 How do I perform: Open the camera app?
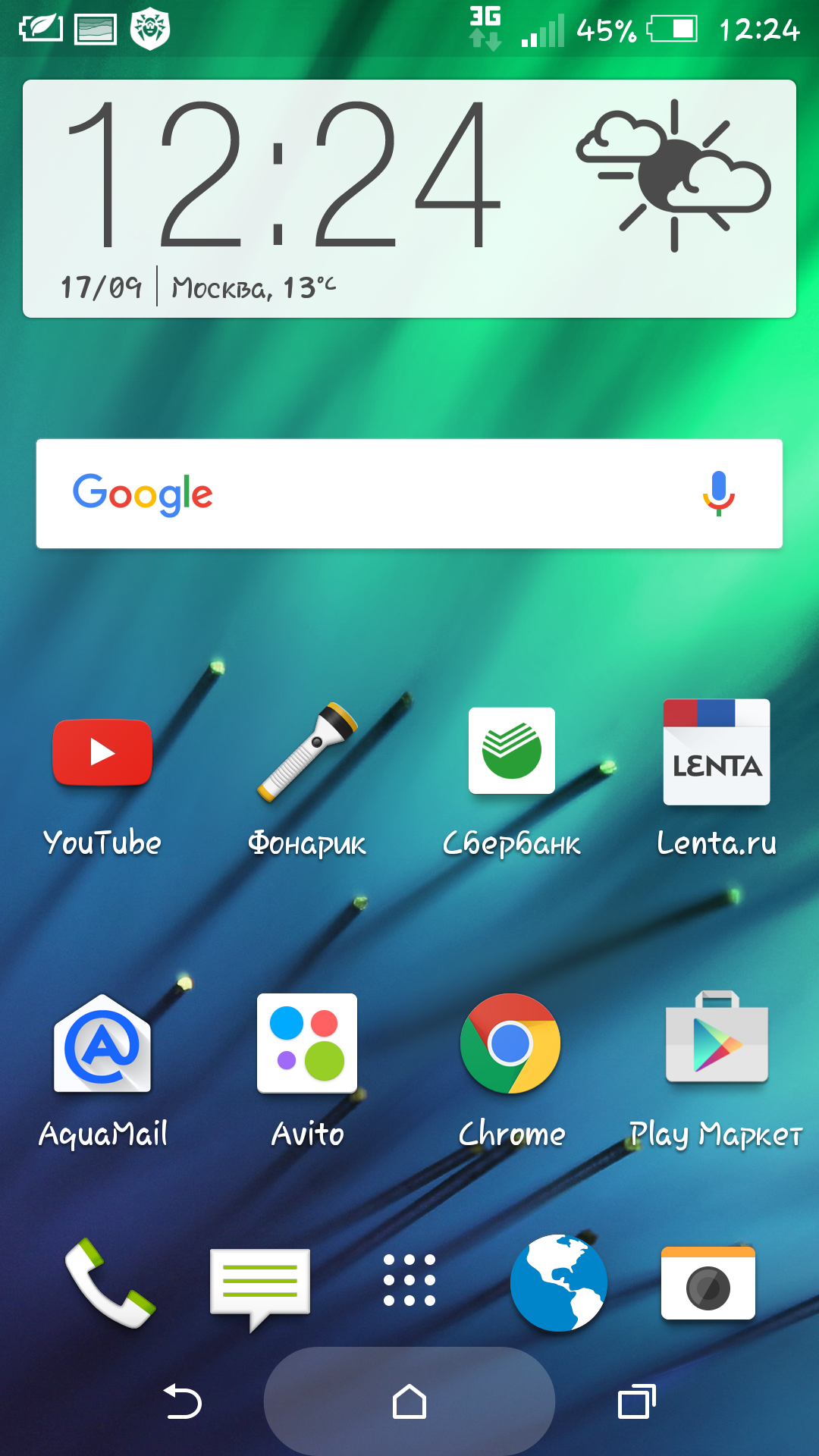point(708,1283)
